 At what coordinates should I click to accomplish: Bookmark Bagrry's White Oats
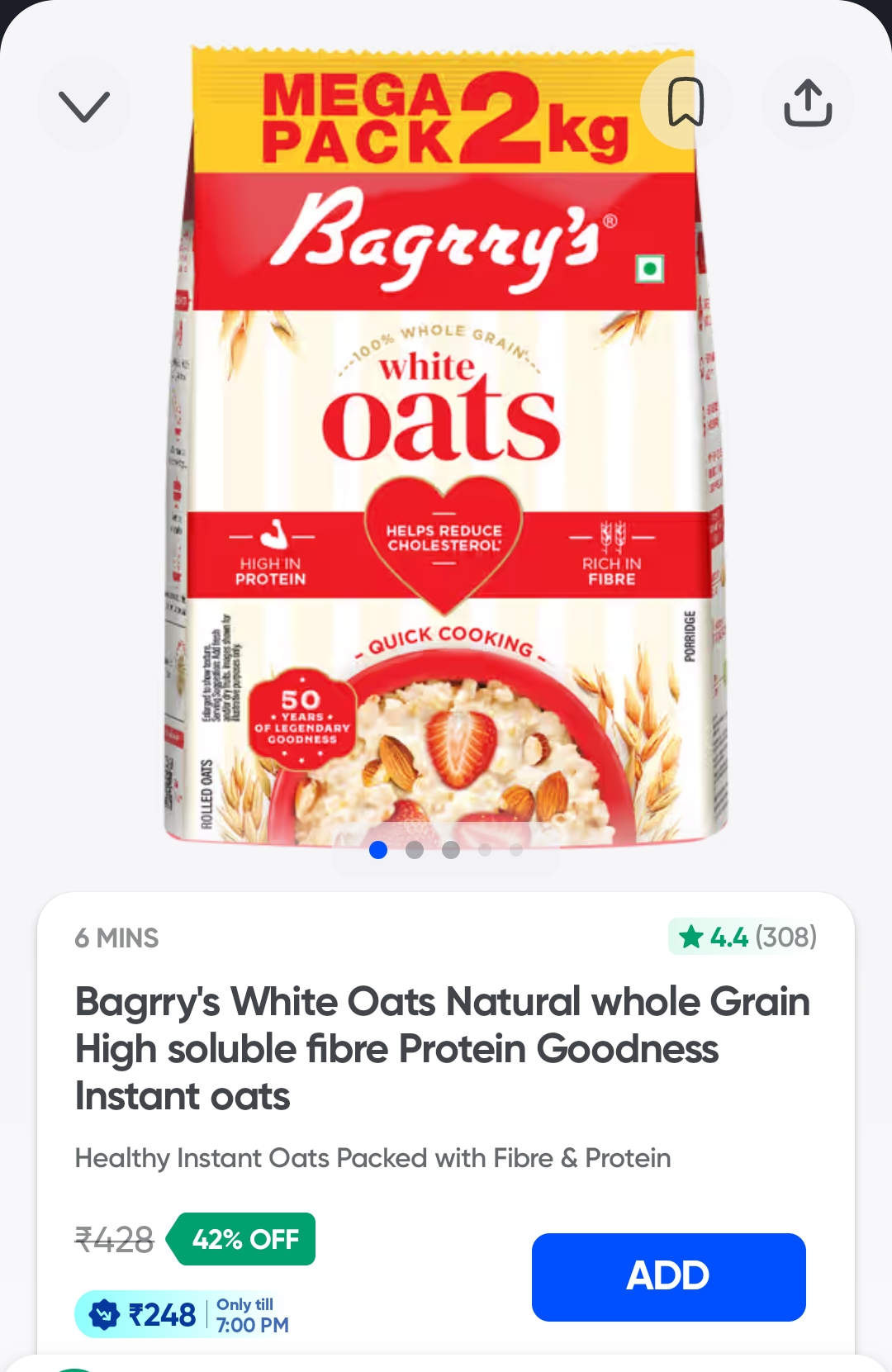(x=686, y=102)
